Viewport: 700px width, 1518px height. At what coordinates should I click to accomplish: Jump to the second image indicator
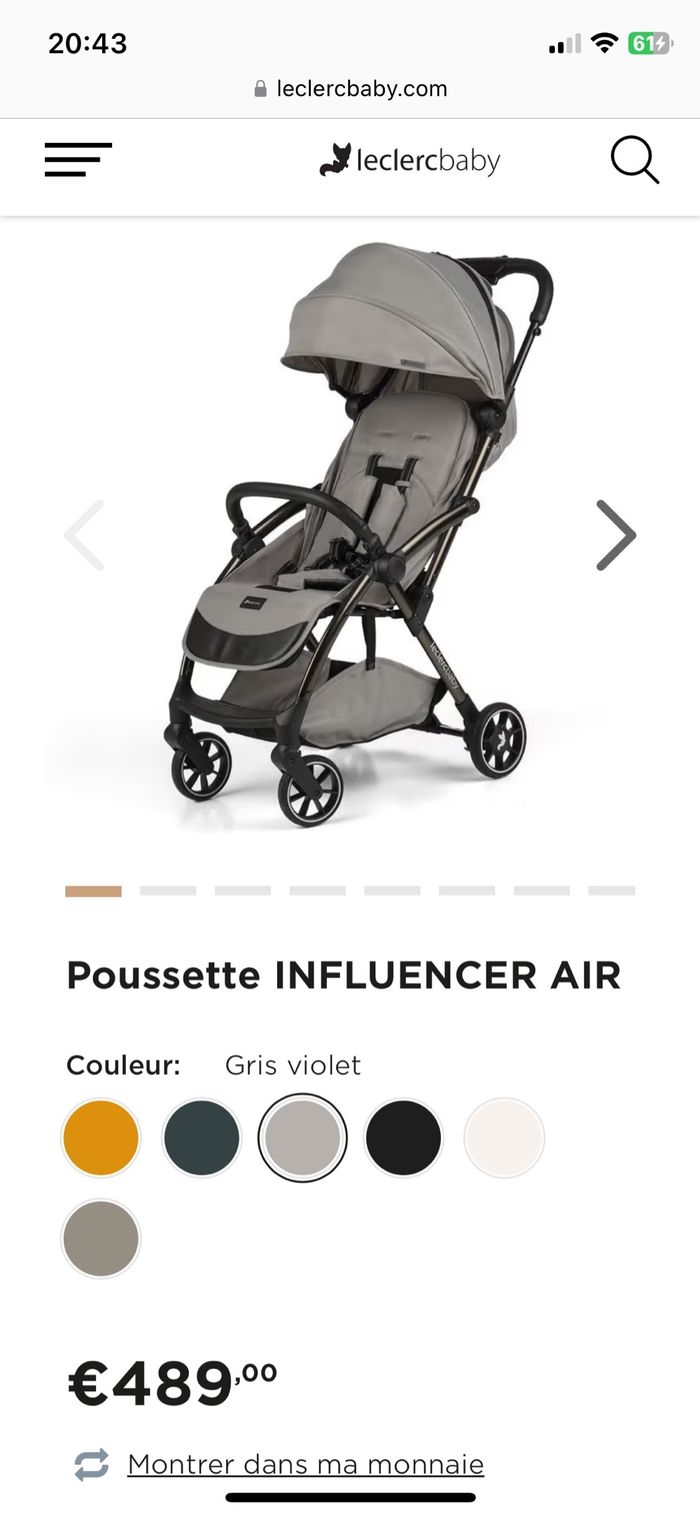[168, 890]
